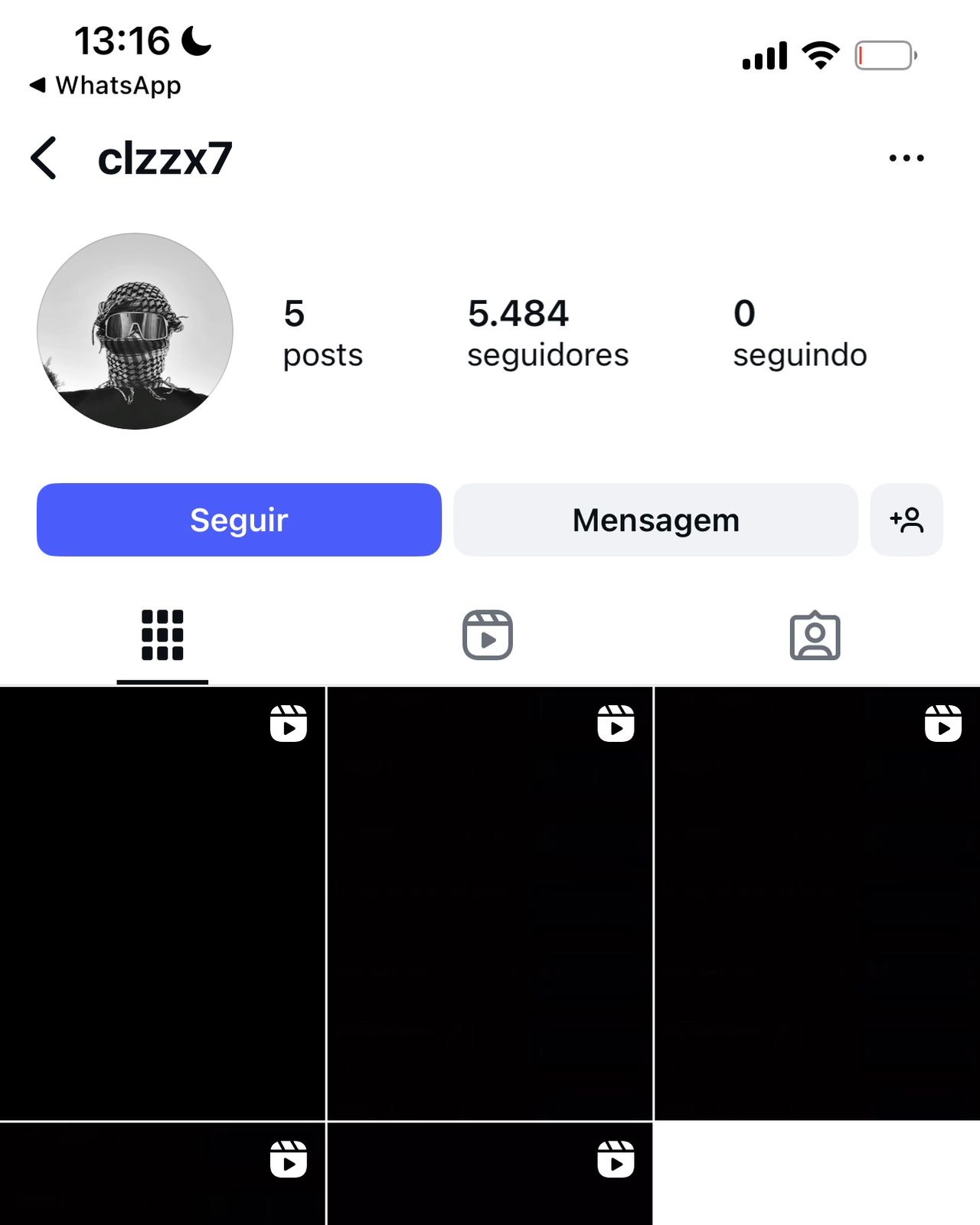
Task: Open the 5.484 seguidores list
Action: (547, 334)
